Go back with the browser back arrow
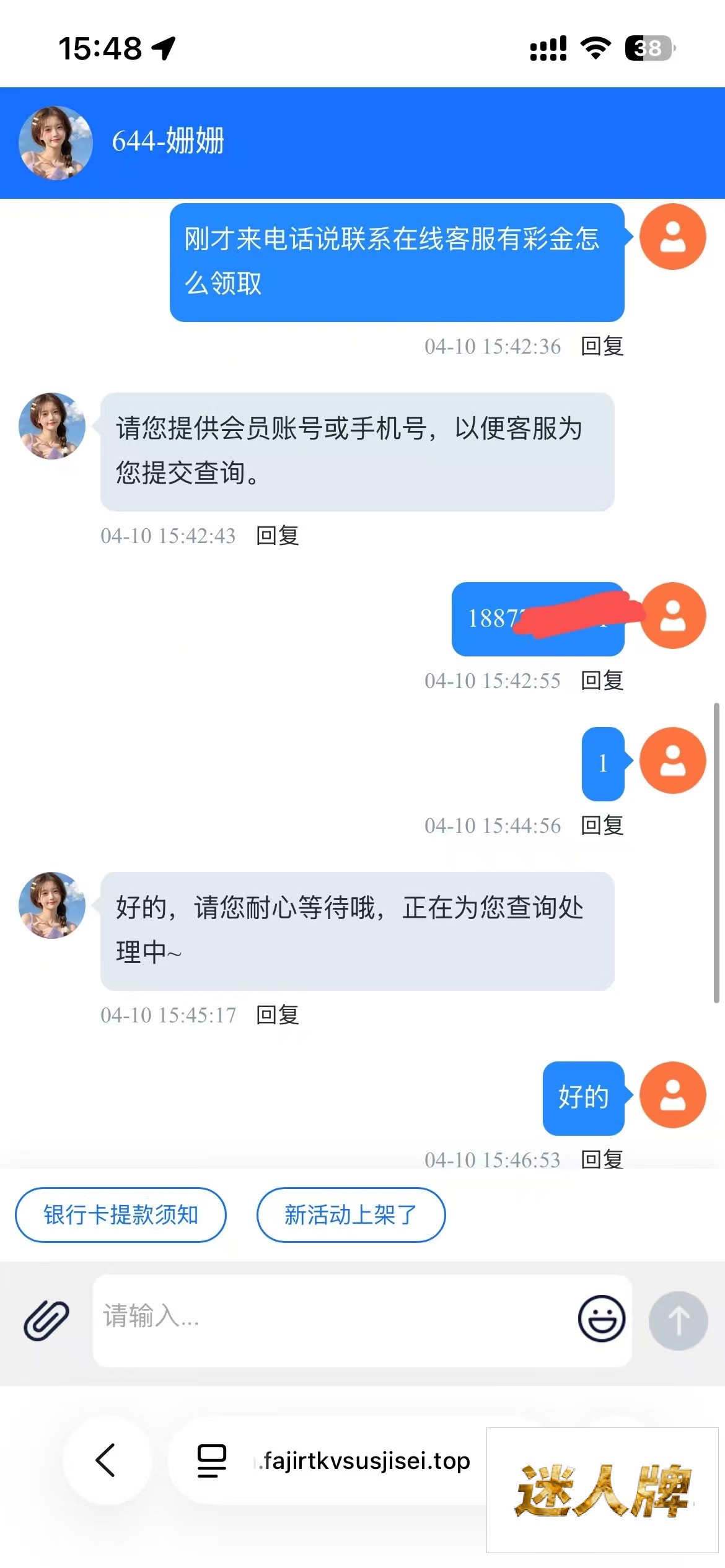 (107, 1460)
